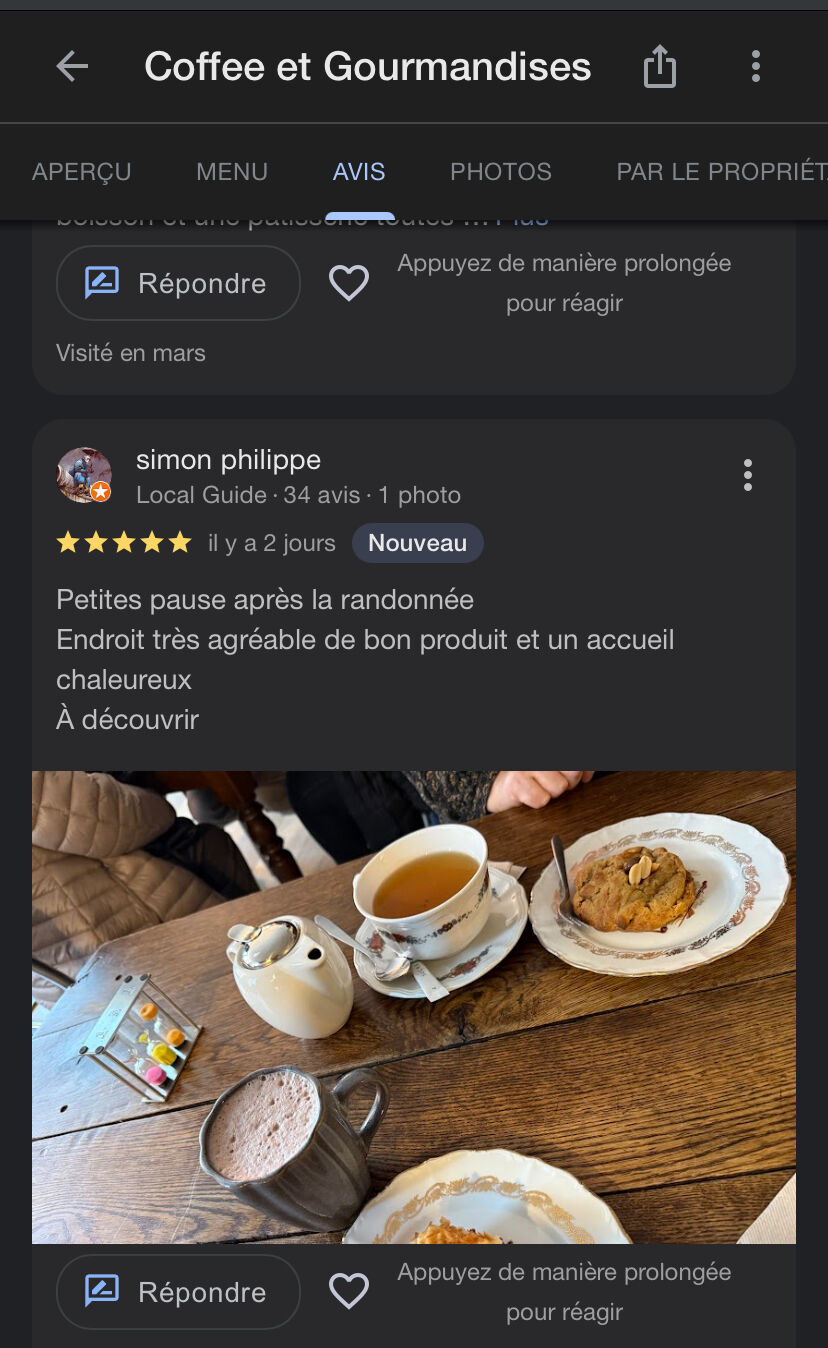Viewport: 828px width, 1348px height.
Task: Switch to the Menu tab
Action: tap(232, 172)
